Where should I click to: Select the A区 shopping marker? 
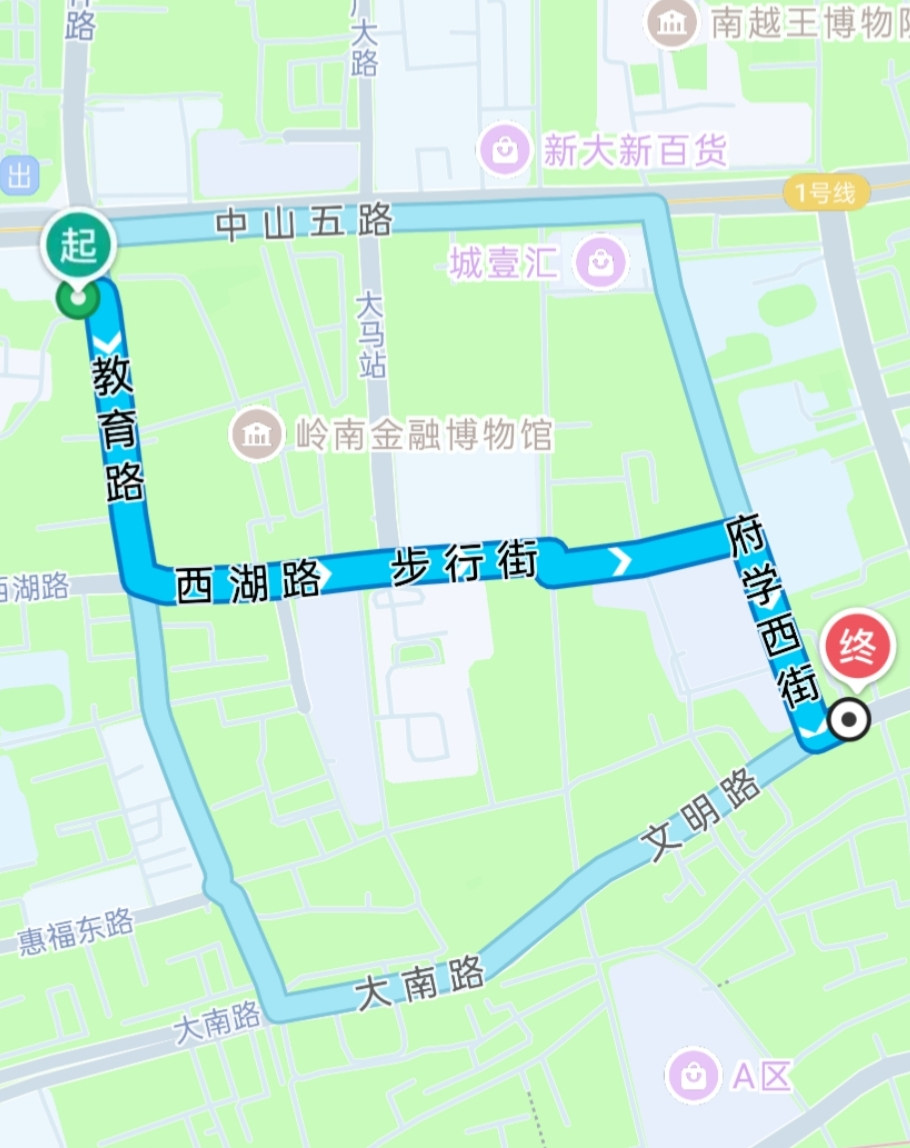[x=693, y=1075]
